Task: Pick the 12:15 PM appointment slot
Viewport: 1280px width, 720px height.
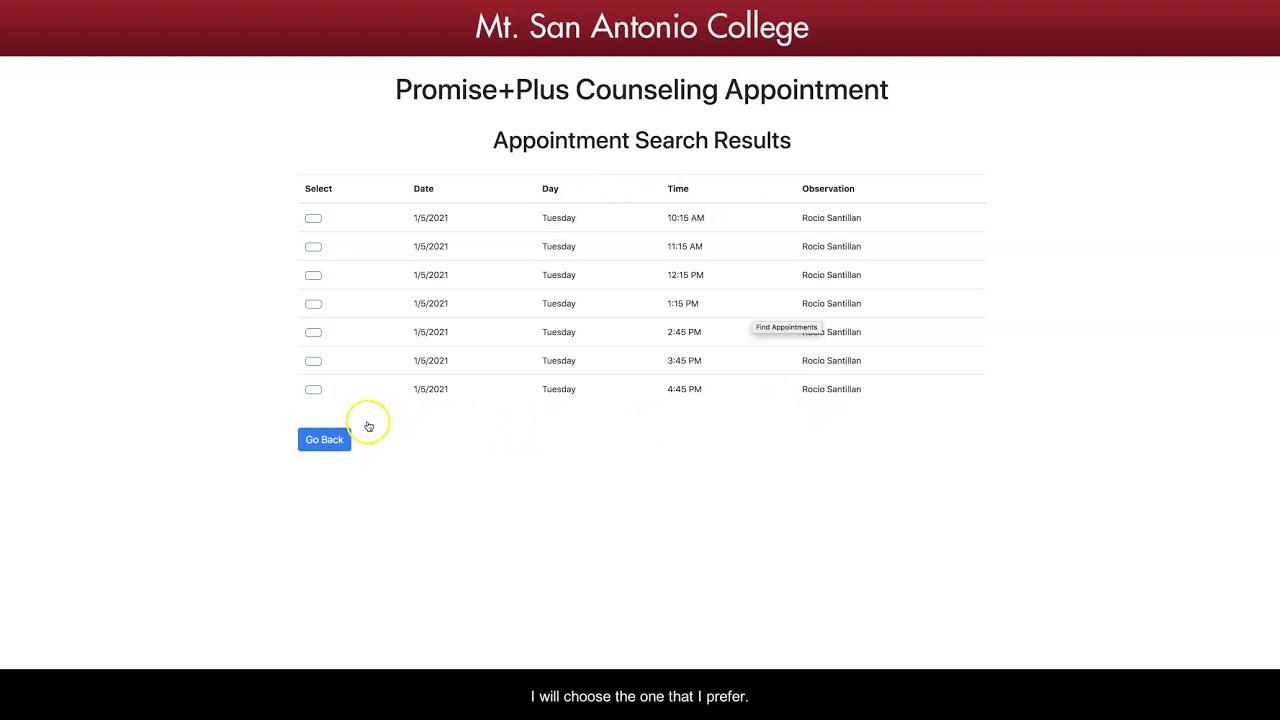Action: 313,275
